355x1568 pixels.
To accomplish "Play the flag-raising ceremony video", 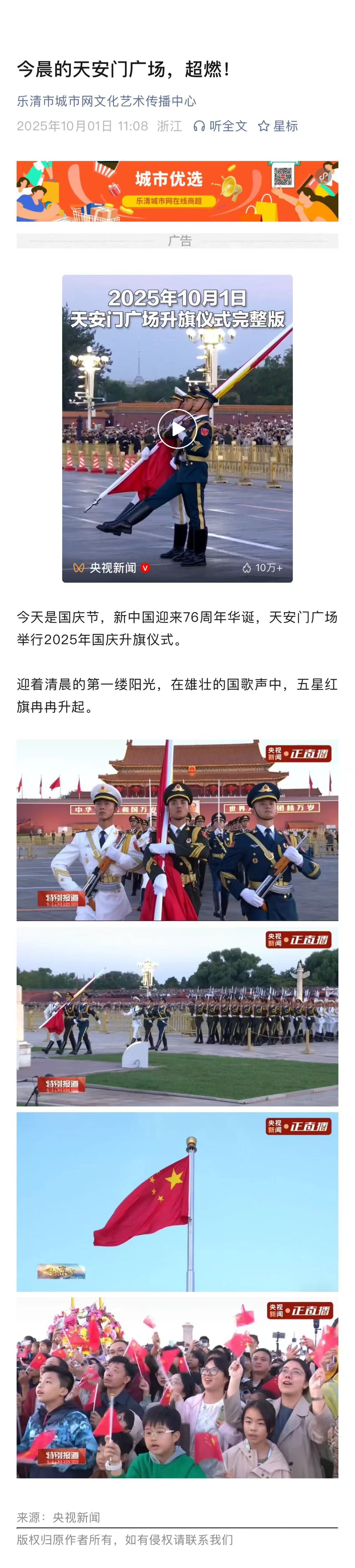I will pyautogui.click(x=177, y=429).
